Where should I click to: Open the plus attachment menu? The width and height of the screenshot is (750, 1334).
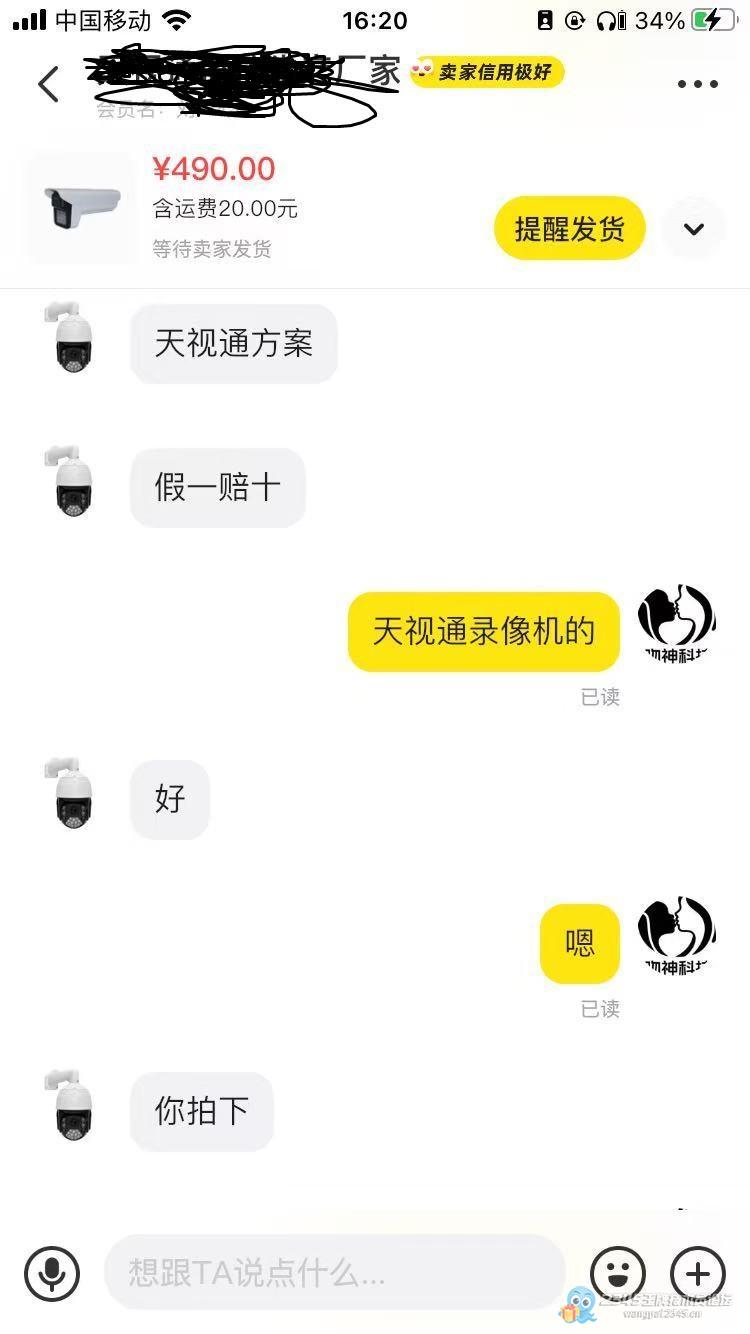point(697,1273)
